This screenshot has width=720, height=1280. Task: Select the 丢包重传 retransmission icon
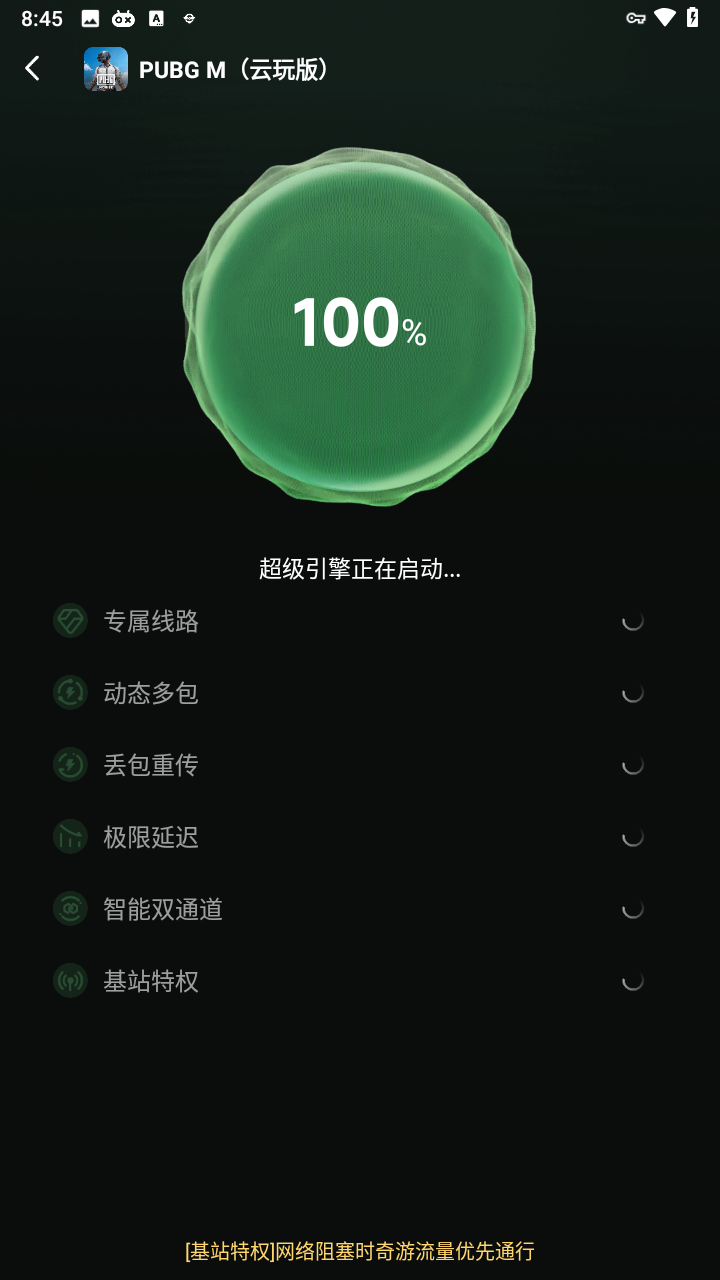pyautogui.click(x=70, y=764)
